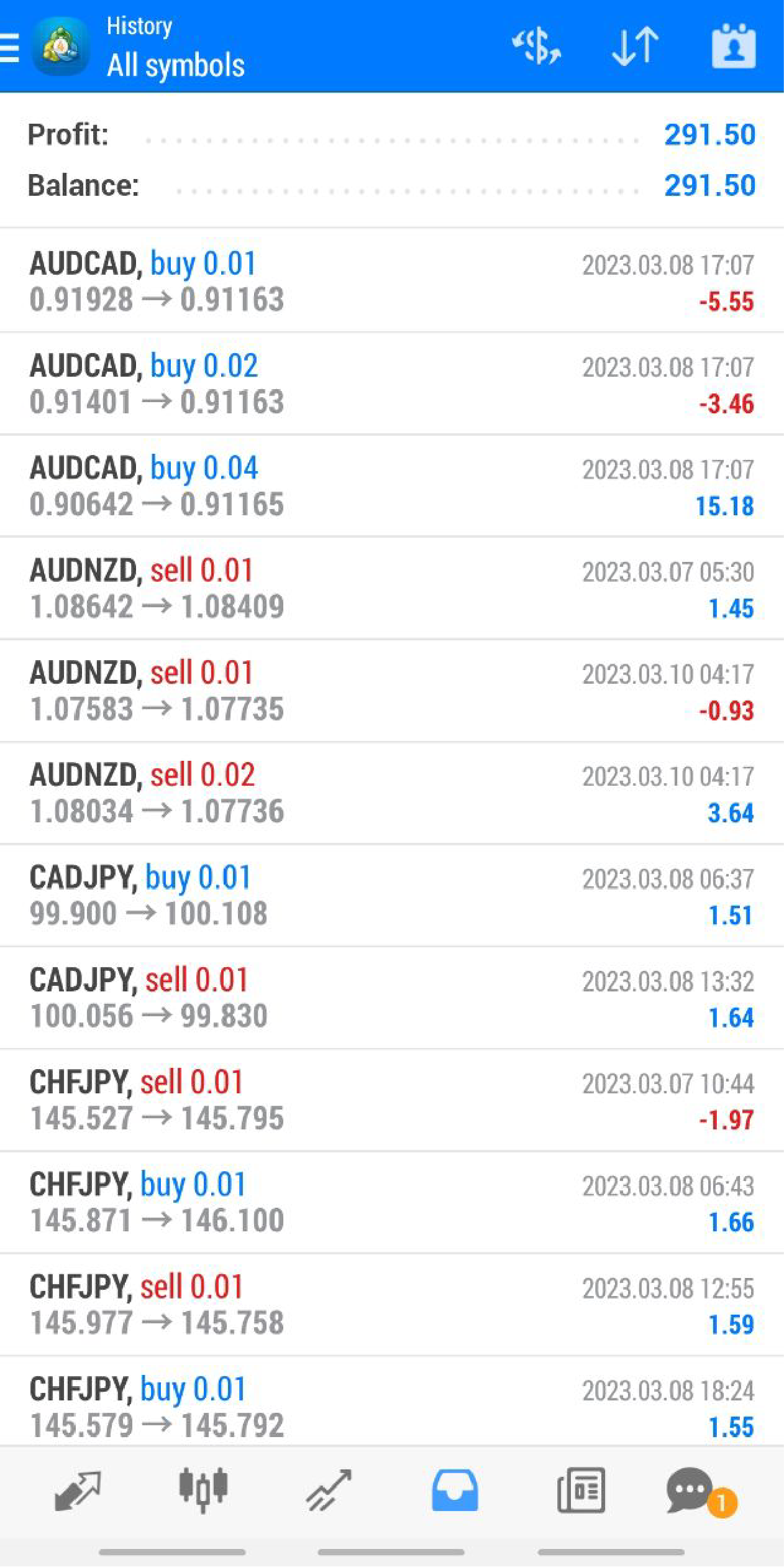Open the date range calendar
Screen dimensions: 784x1567
(x=733, y=46)
